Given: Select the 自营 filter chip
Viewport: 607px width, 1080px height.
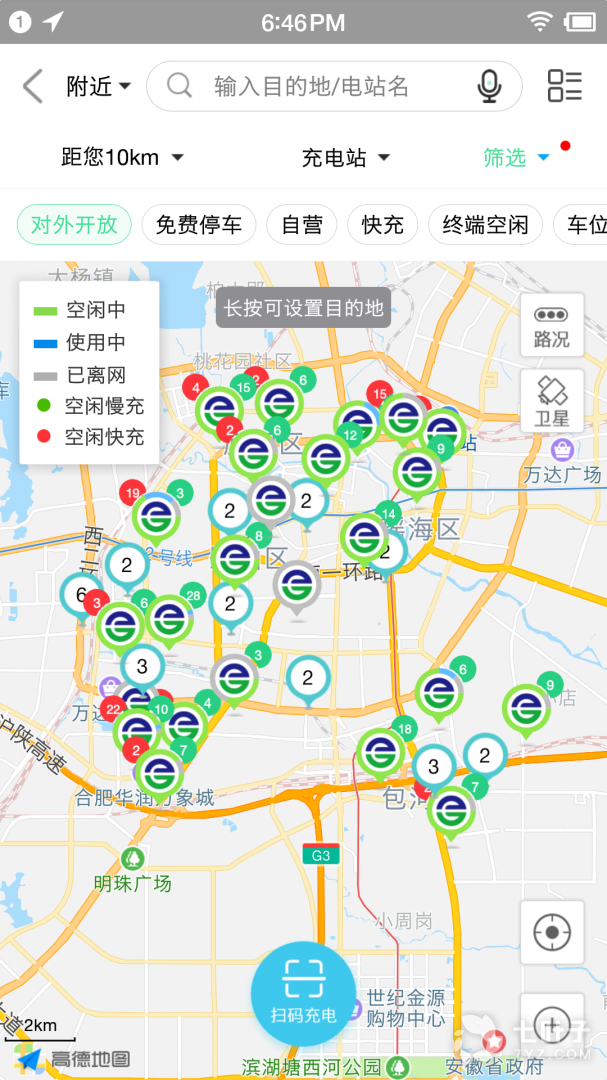Looking at the screenshot, I should pyautogui.click(x=302, y=225).
